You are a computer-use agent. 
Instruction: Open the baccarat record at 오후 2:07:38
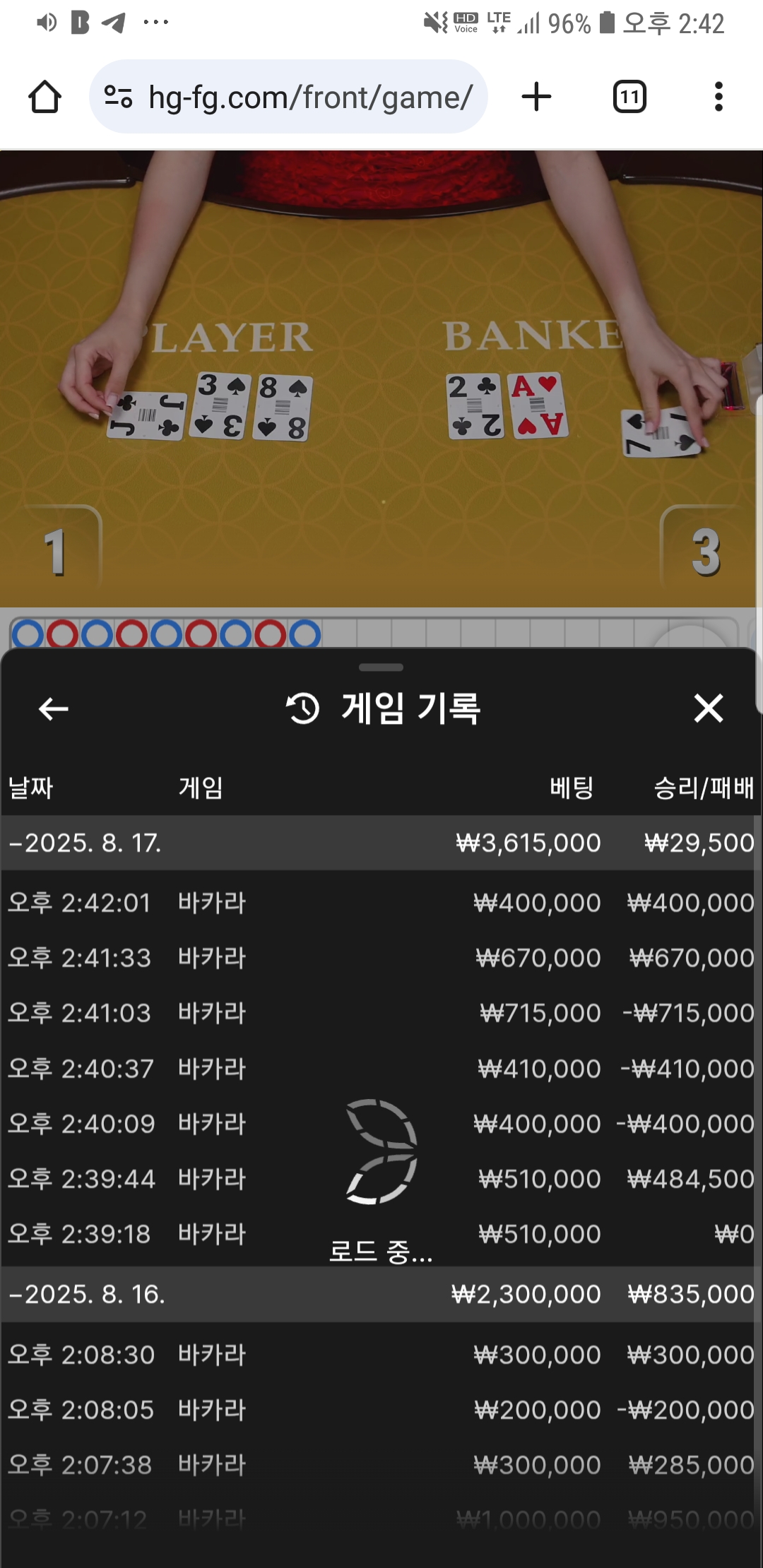(x=379, y=1465)
